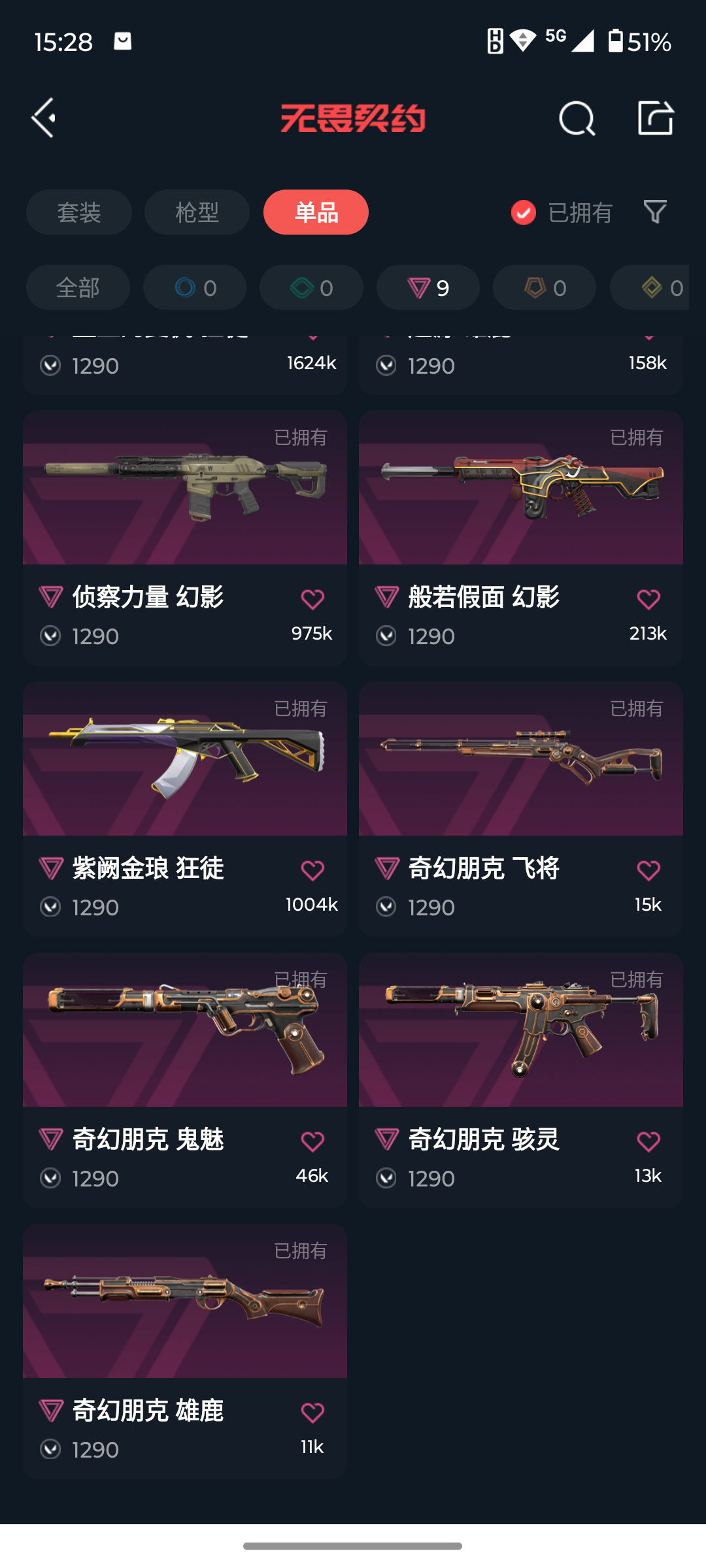Image resolution: width=706 pixels, height=1568 pixels.
Task: Like the 般若假面 幻影 skin
Action: point(648,599)
